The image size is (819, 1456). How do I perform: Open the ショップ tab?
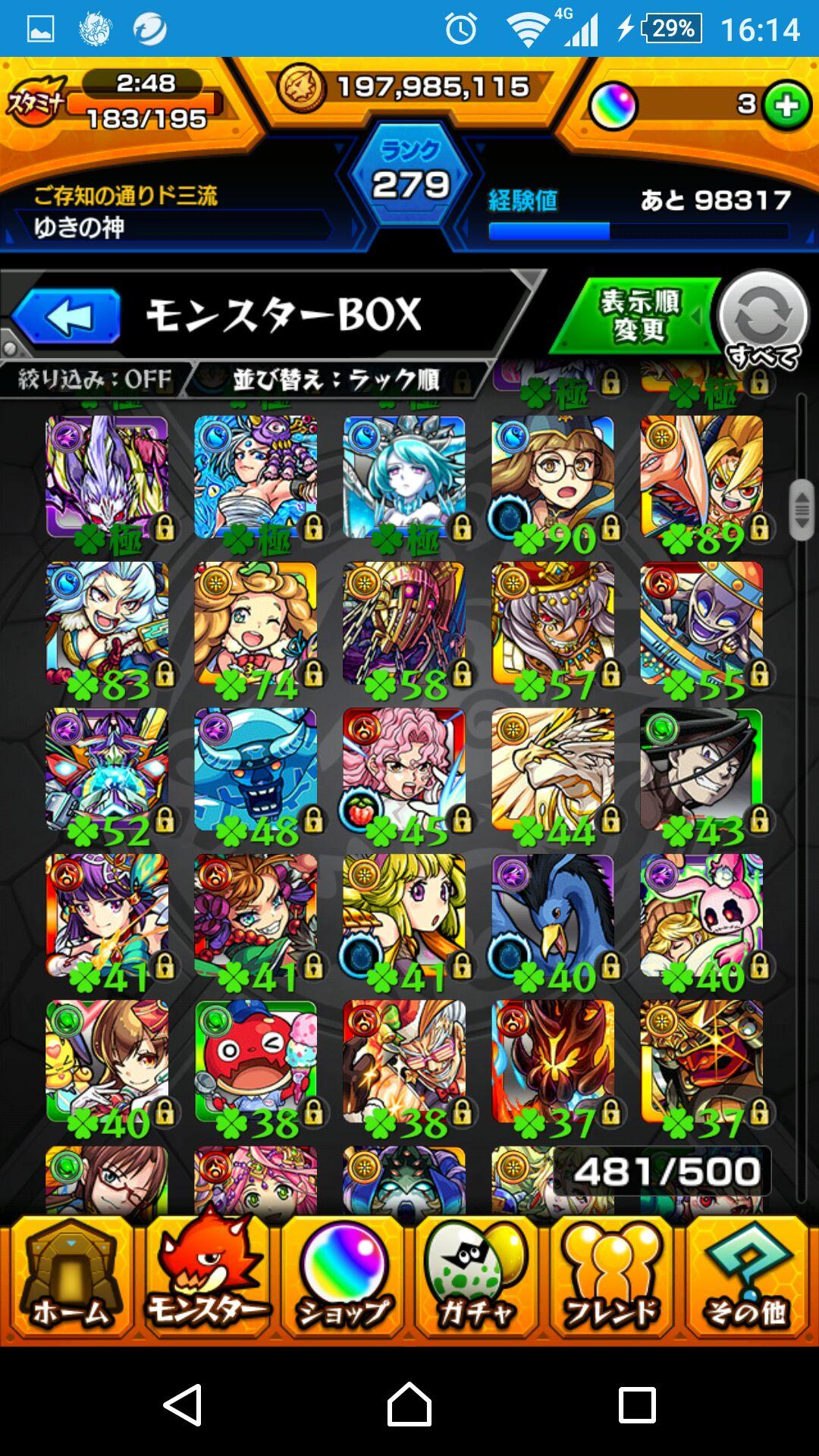coord(343,1279)
